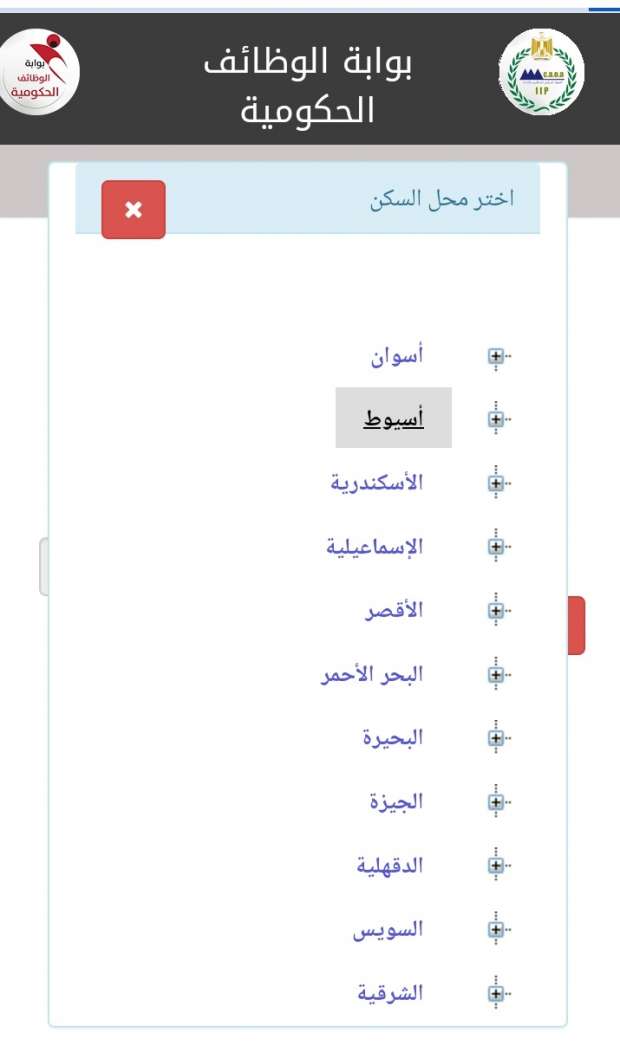Select الجيزة as residence
This screenshot has width=620, height=1051.
pyautogui.click(x=396, y=801)
